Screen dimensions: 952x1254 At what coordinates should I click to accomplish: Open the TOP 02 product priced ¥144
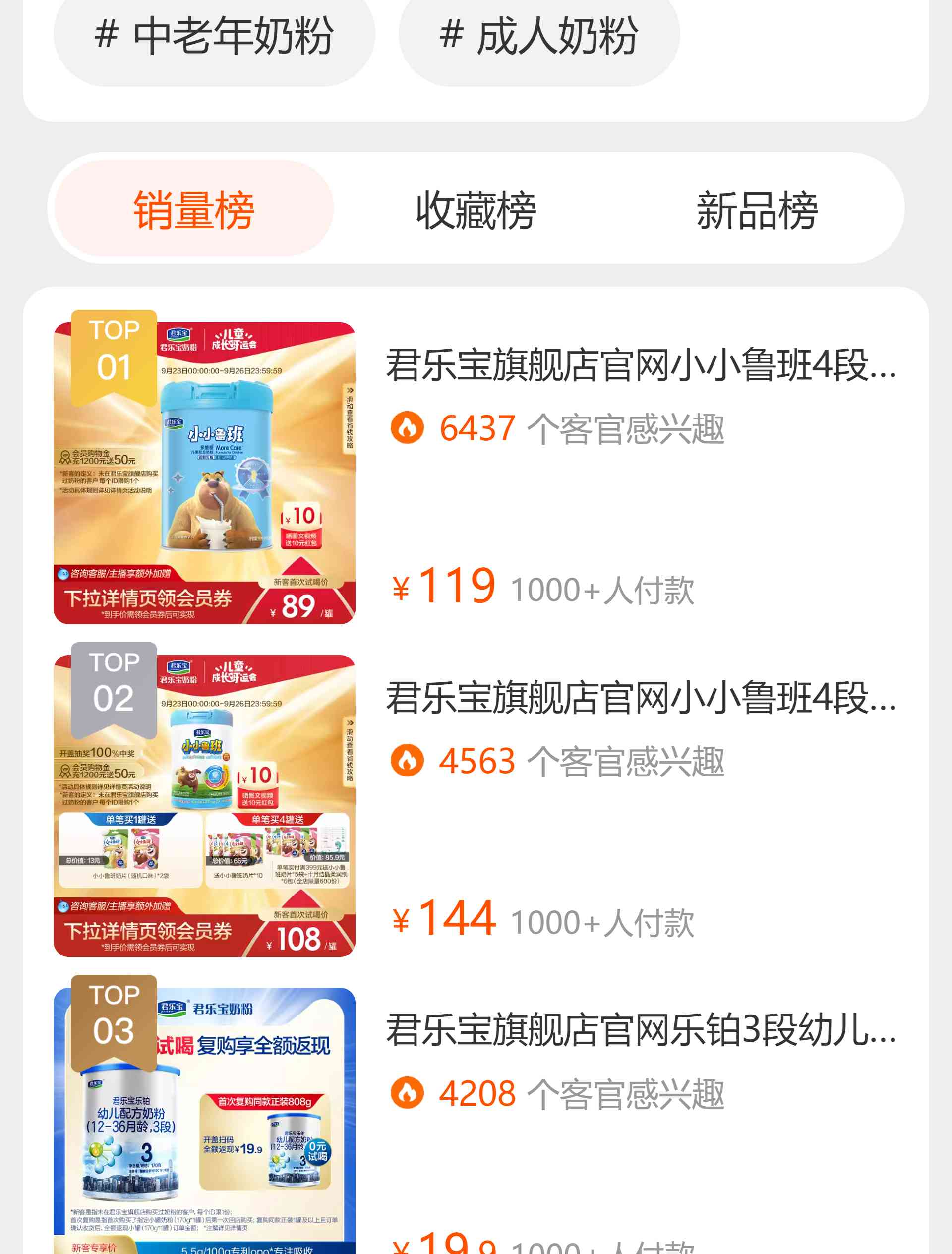(x=641, y=698)
